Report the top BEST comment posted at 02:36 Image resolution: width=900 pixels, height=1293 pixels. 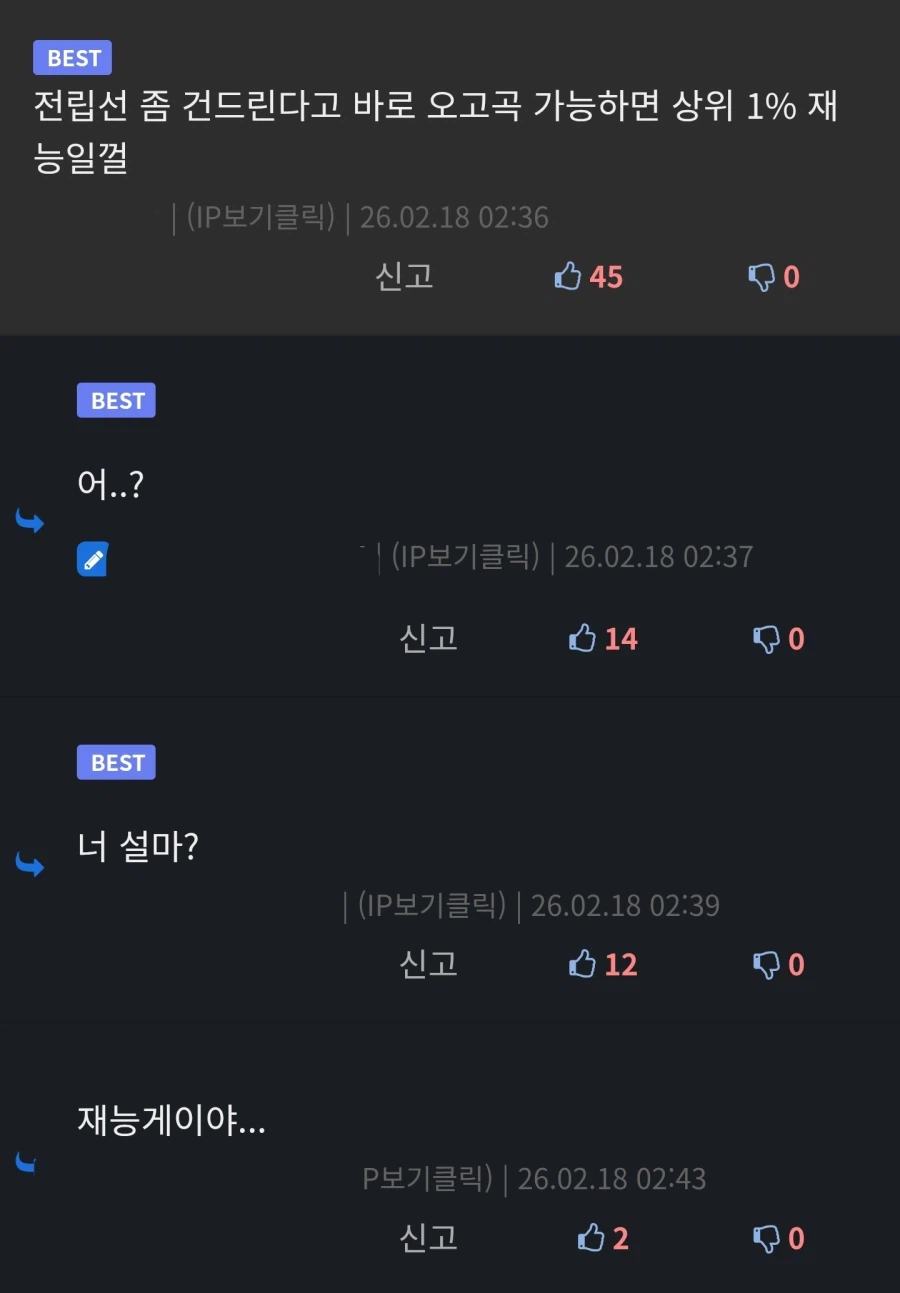coord(404,277)
